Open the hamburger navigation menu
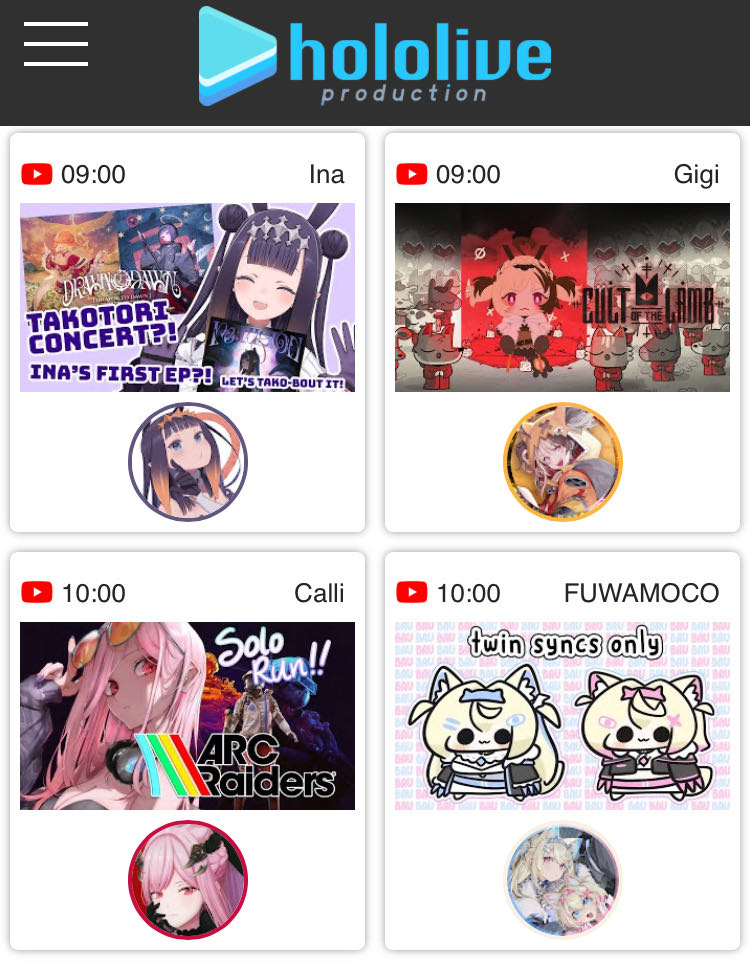The height and width of the screenshot is (962, 750). (x=56, y=44)
